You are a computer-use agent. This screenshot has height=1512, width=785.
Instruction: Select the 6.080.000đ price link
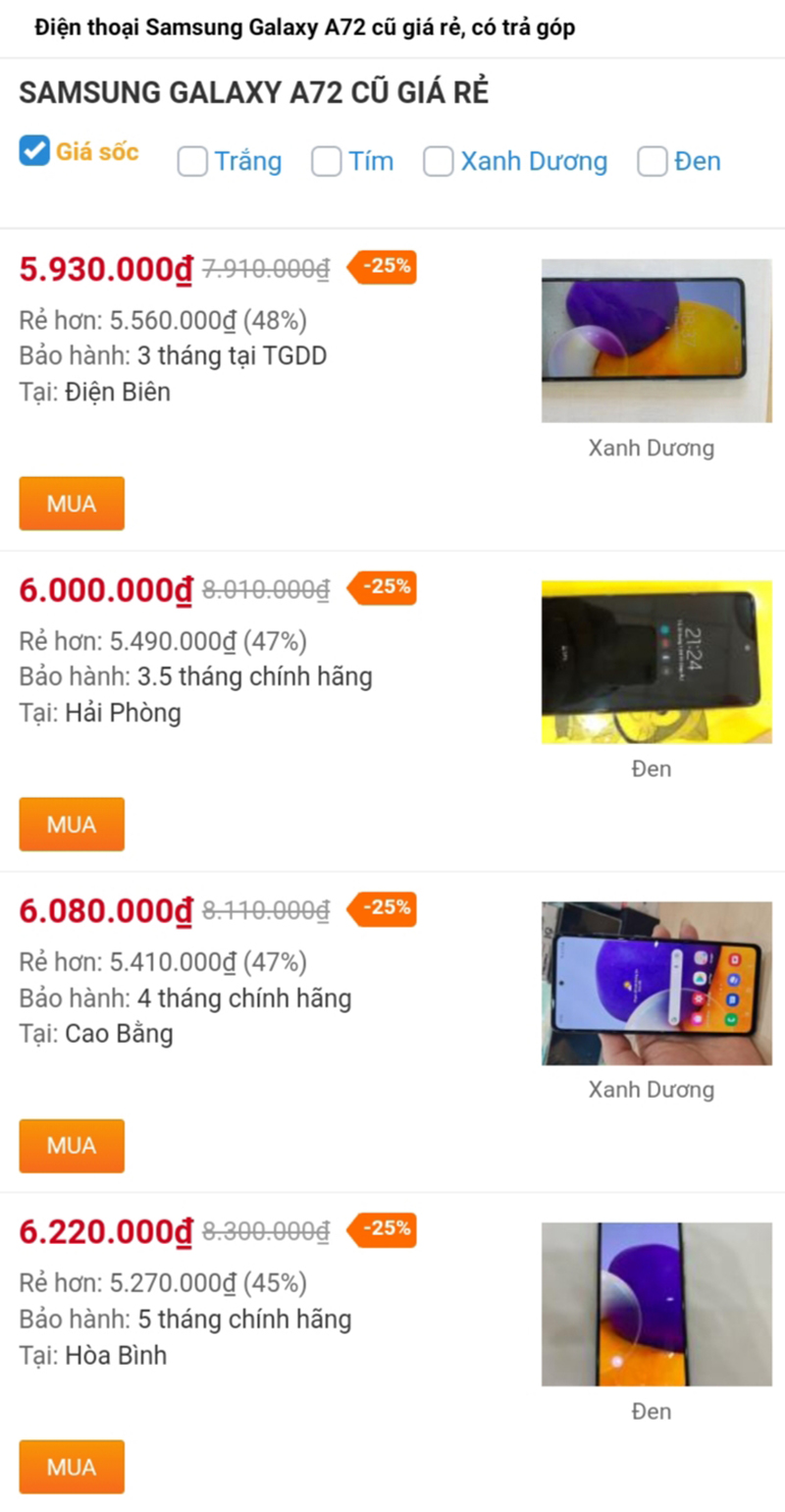coord(102,911)
